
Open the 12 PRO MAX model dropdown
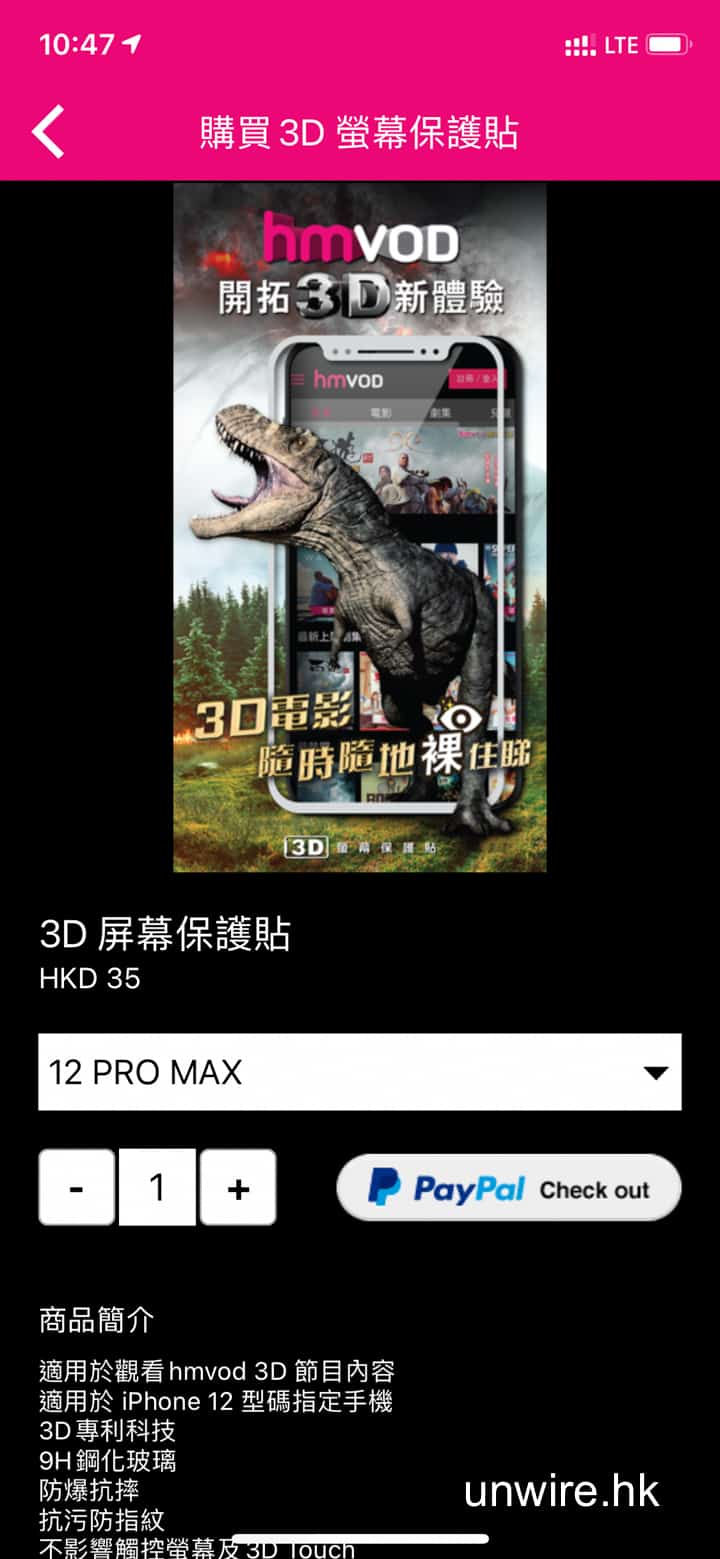pyautogui.click(x=360, y=1072)
